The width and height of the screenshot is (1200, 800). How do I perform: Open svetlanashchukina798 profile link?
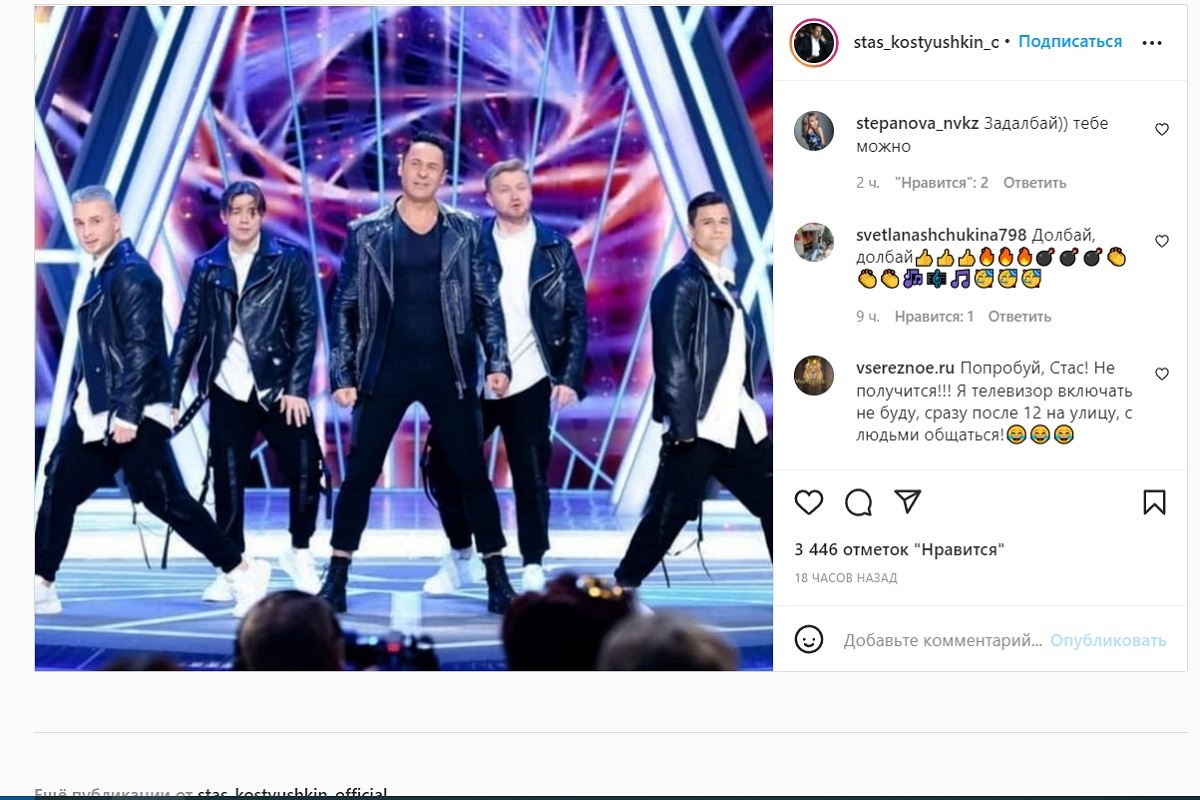click(941, 235)
